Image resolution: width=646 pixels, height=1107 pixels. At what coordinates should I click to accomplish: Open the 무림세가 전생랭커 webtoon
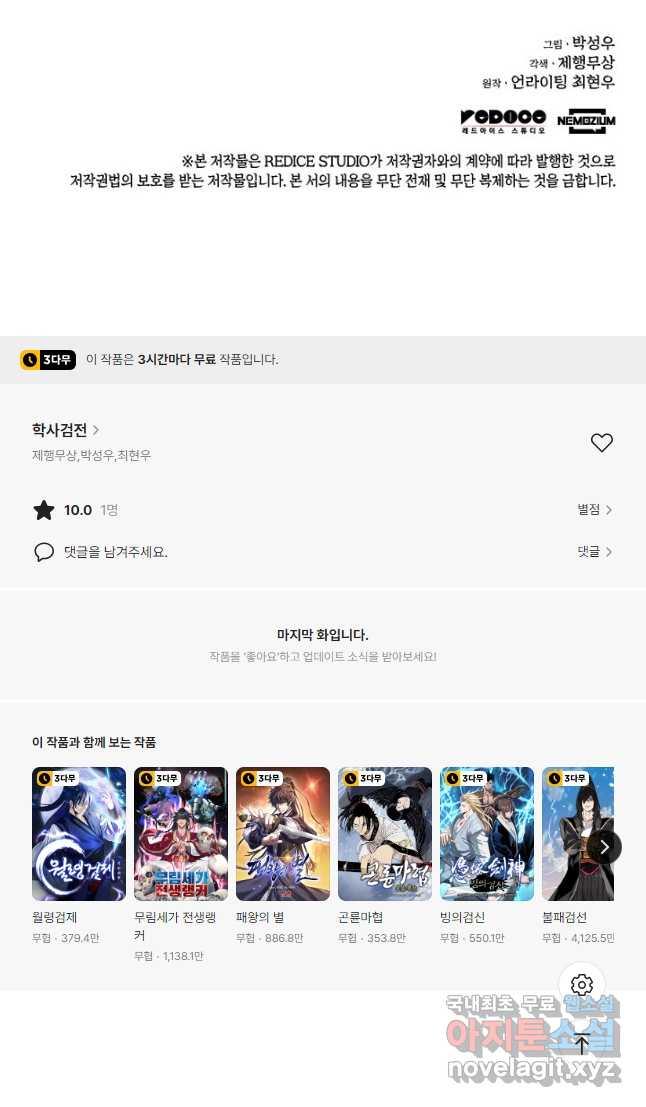pos(181,834)
